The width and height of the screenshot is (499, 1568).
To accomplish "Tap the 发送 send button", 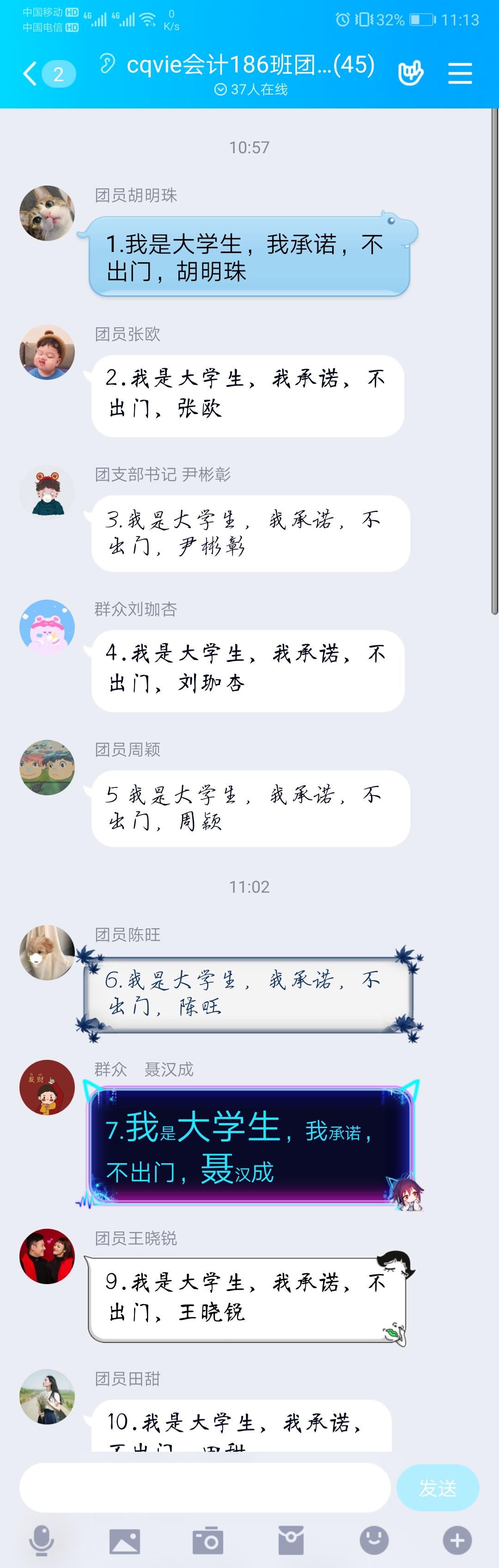I will pos(437,1488).
